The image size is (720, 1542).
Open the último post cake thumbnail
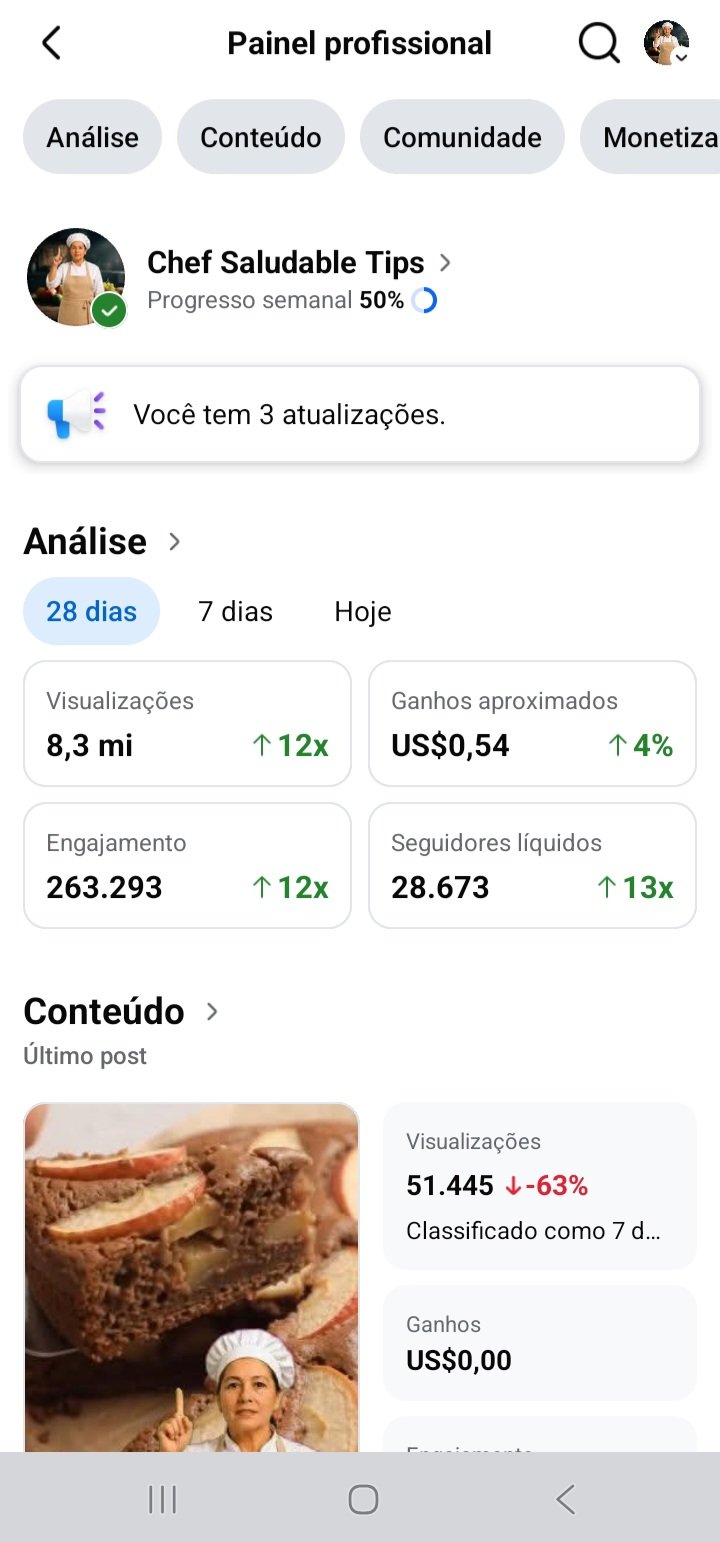191,1277
